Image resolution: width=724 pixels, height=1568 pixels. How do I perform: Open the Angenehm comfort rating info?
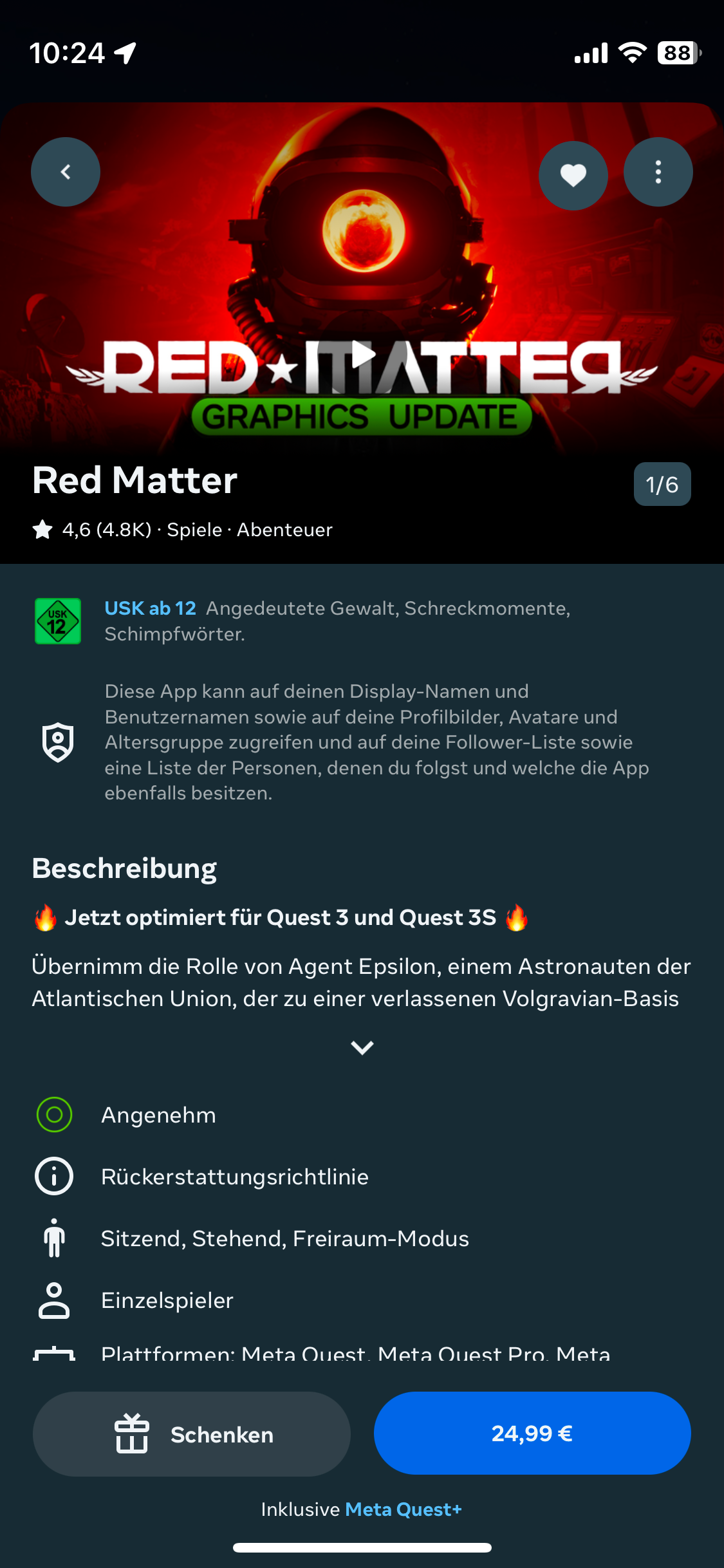pyautogui.click(x=158, y=1115)
